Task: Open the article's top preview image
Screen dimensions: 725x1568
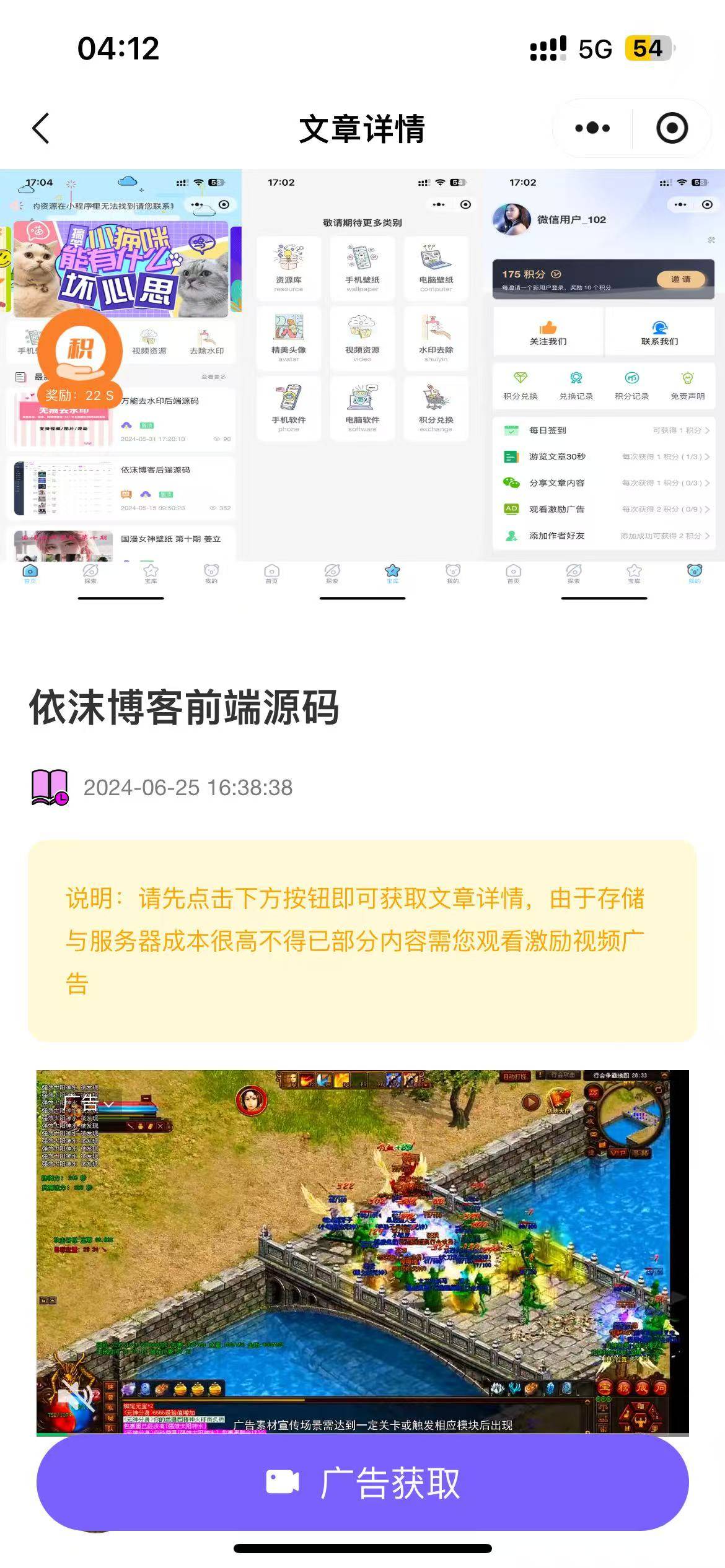Action: [362, 384]
